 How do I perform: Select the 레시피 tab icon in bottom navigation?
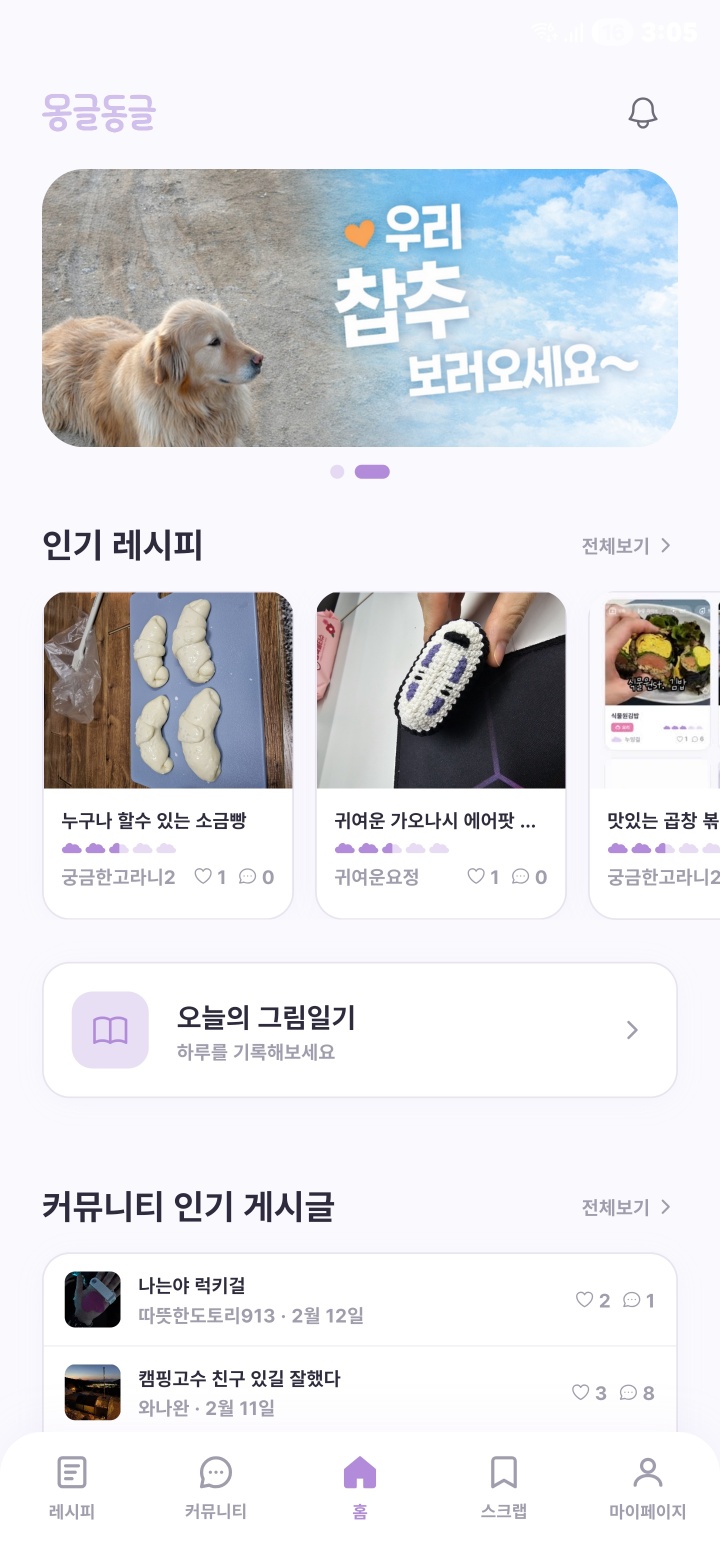(70, 1473)
